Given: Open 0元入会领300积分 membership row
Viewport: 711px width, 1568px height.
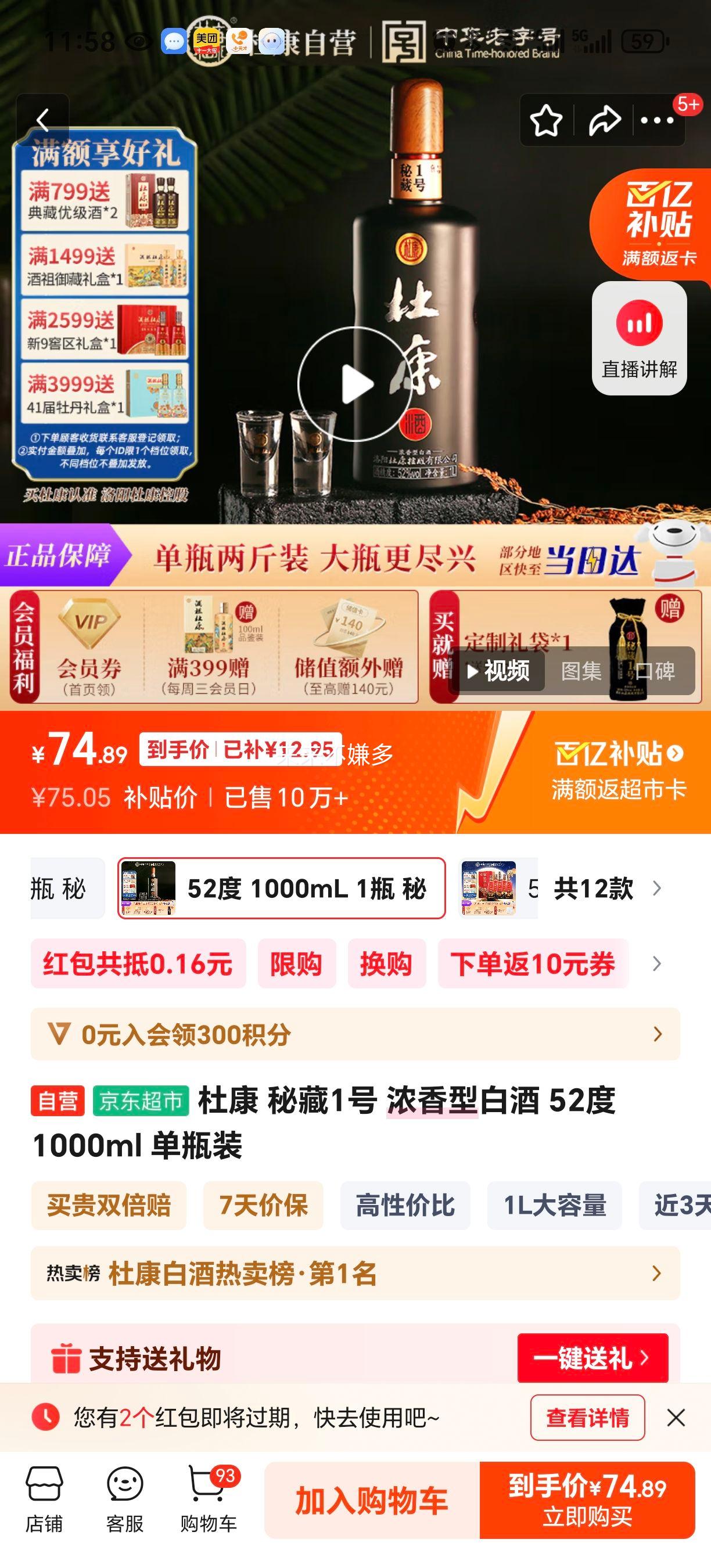Looking at the screenshot, I should coord(355,1034).
